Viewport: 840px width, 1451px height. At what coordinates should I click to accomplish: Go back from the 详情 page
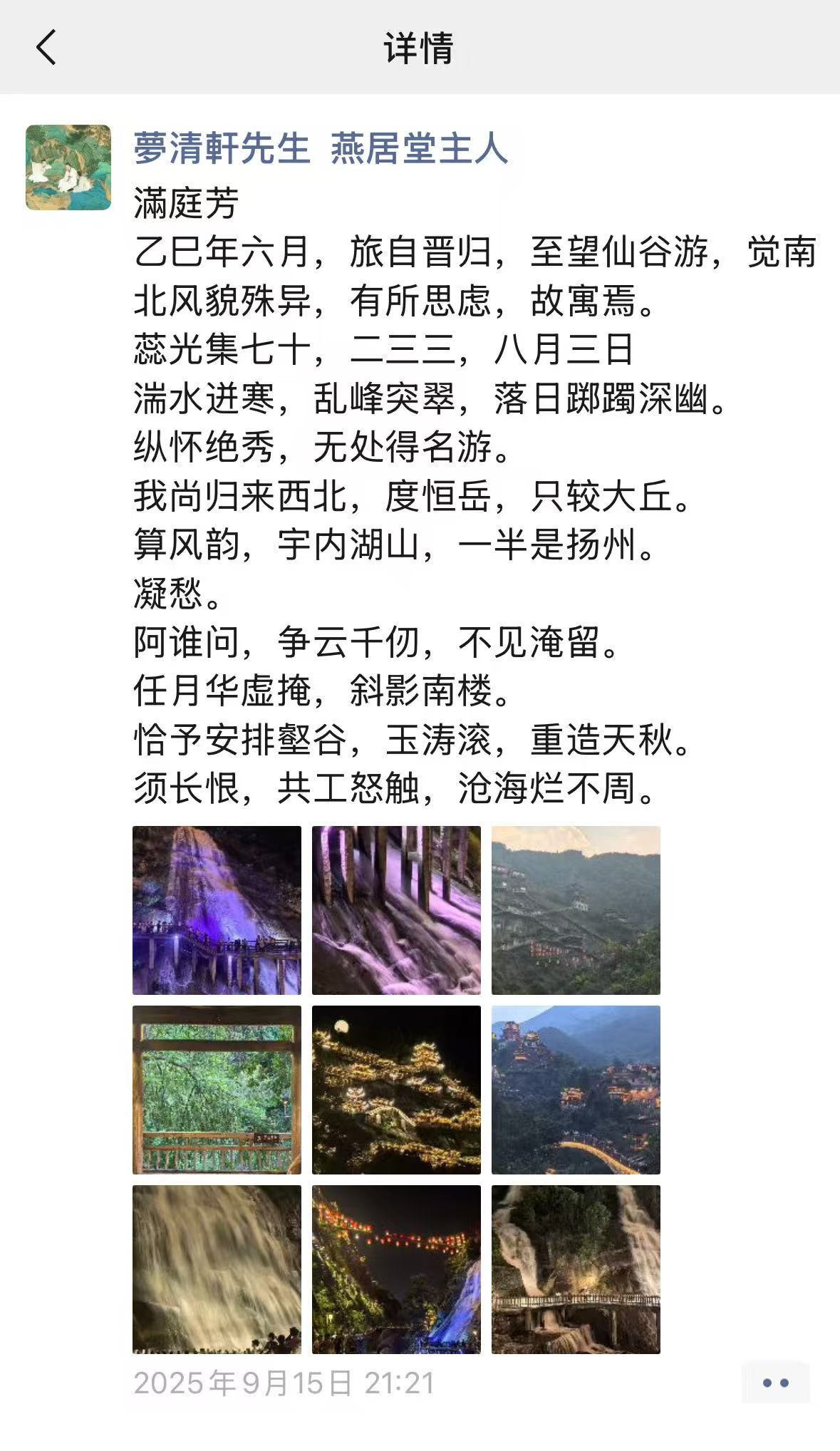click(46, 48)
